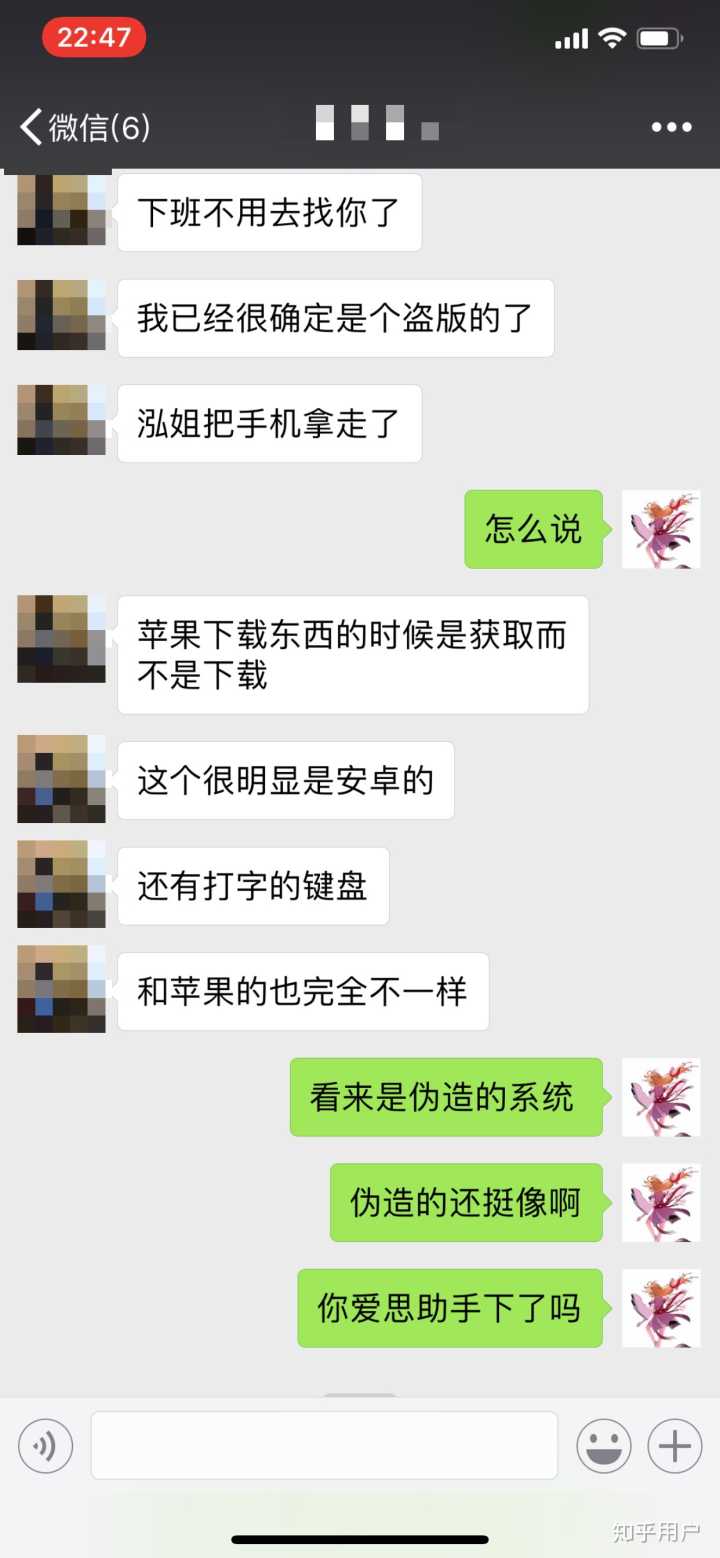Open the emoji sticker panel
Image resolution: width=720 pixels, height=1558 pixels.
pyautogui.click(x=604, y=1446)
